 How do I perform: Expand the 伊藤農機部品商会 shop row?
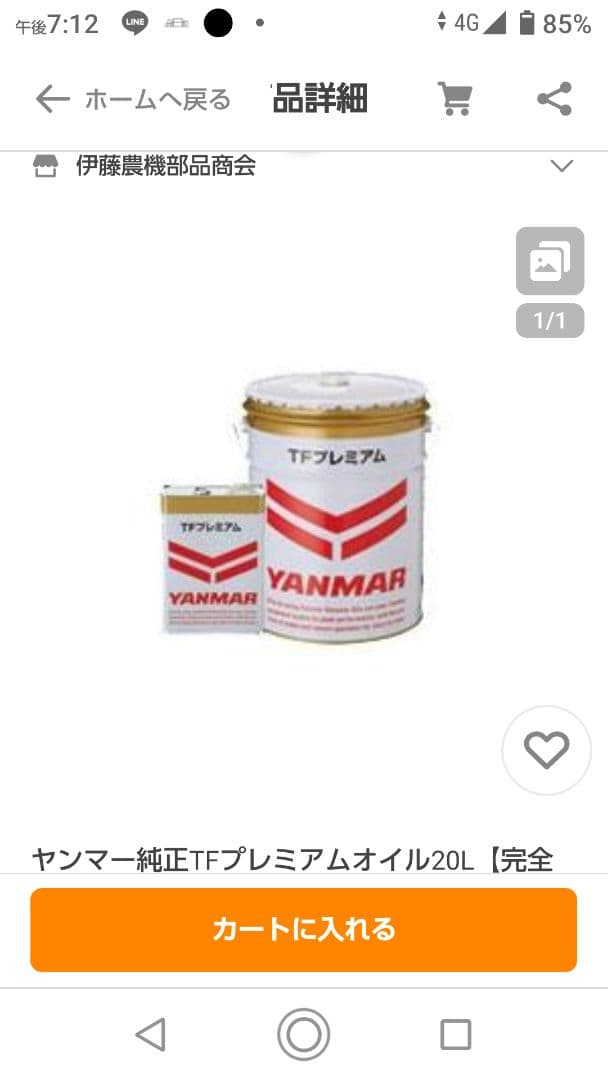[562, 166]
